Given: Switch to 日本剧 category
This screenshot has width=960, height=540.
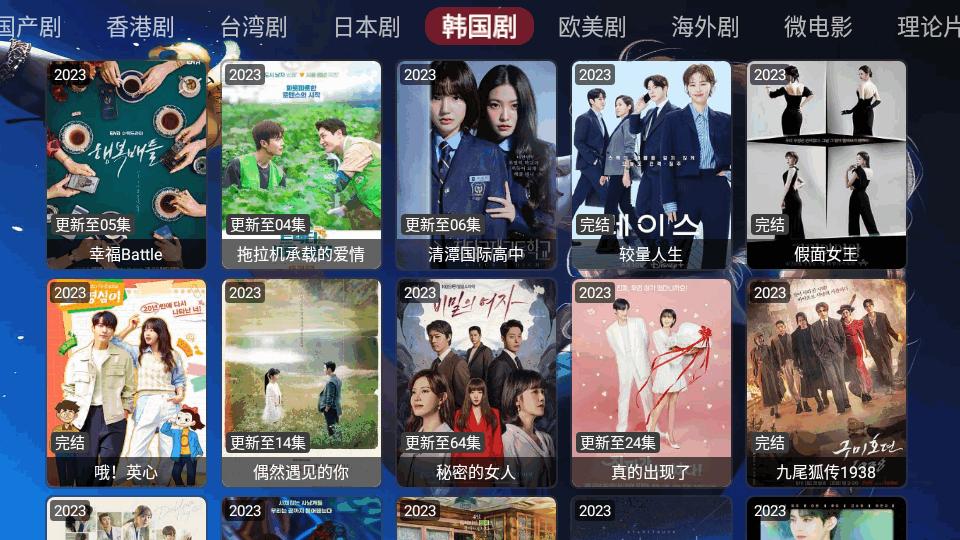Looking at the screenshot, I should pos(366,27).
